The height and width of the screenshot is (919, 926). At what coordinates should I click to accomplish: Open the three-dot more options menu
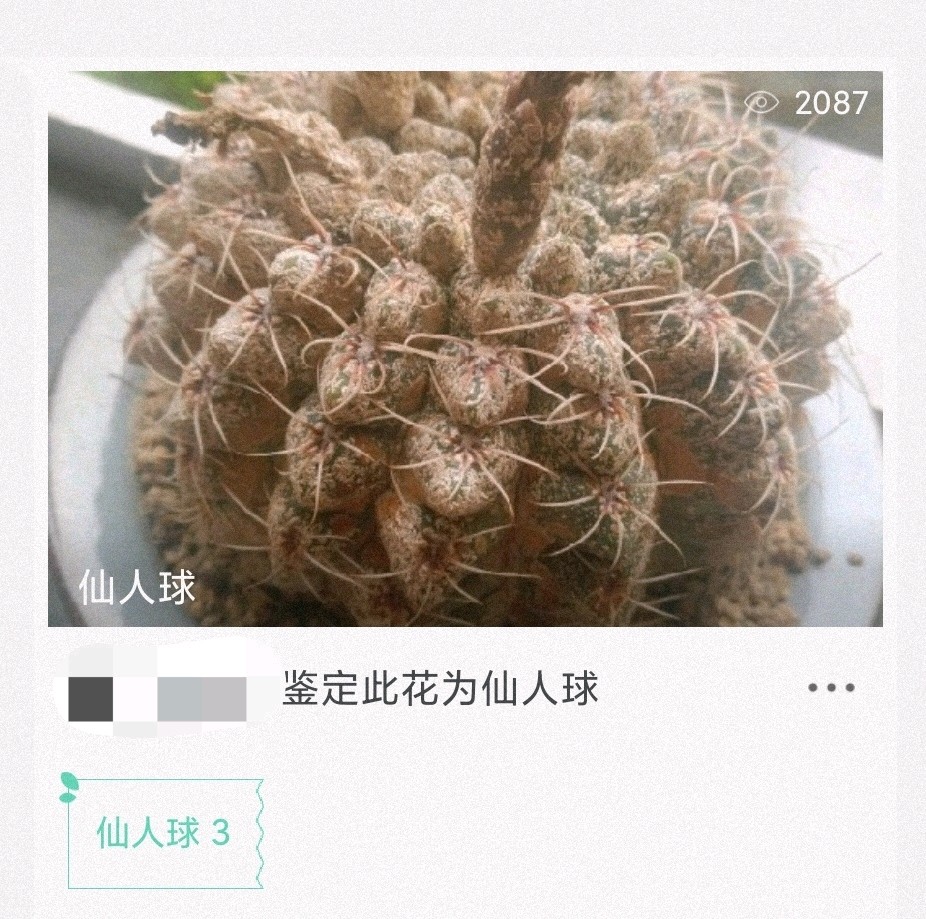830,688
